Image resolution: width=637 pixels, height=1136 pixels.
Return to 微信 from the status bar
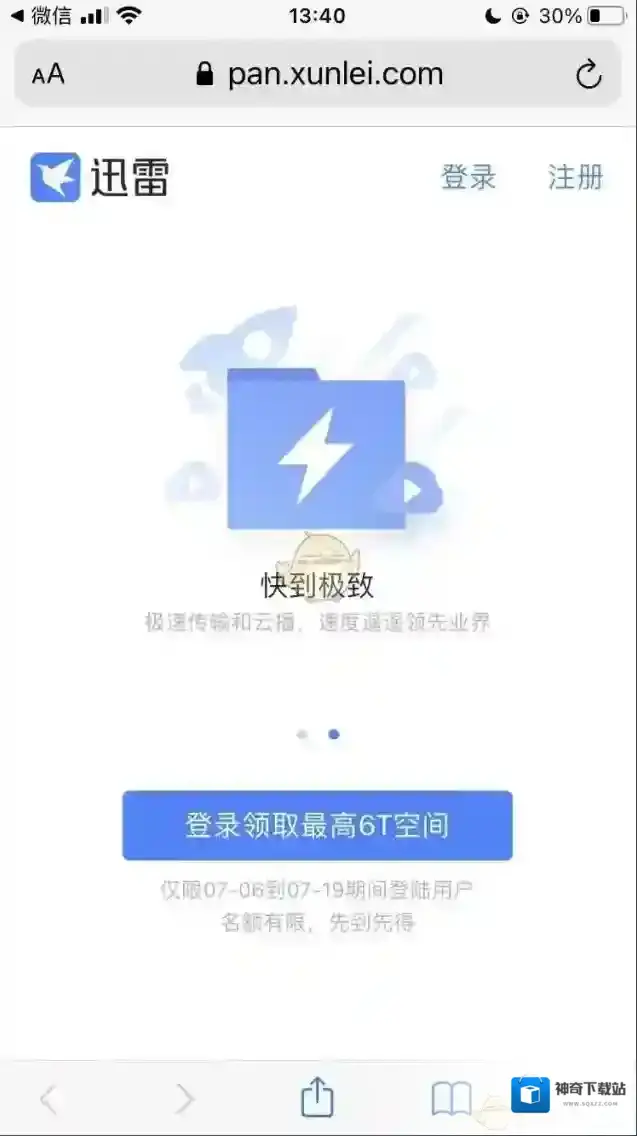tap(42, 16)
